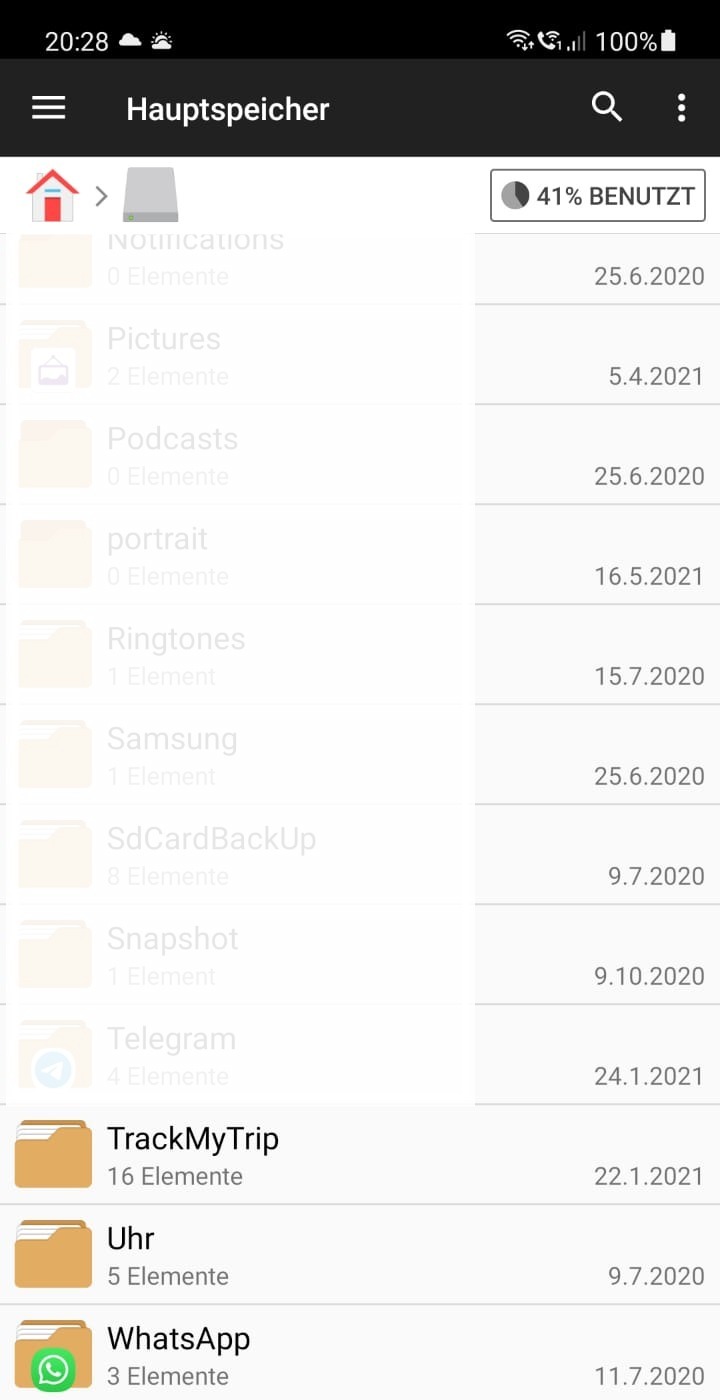Open the SdCardBackUp folder
The height and width of the screenshot is (1400, 720).
pos(360,855)
